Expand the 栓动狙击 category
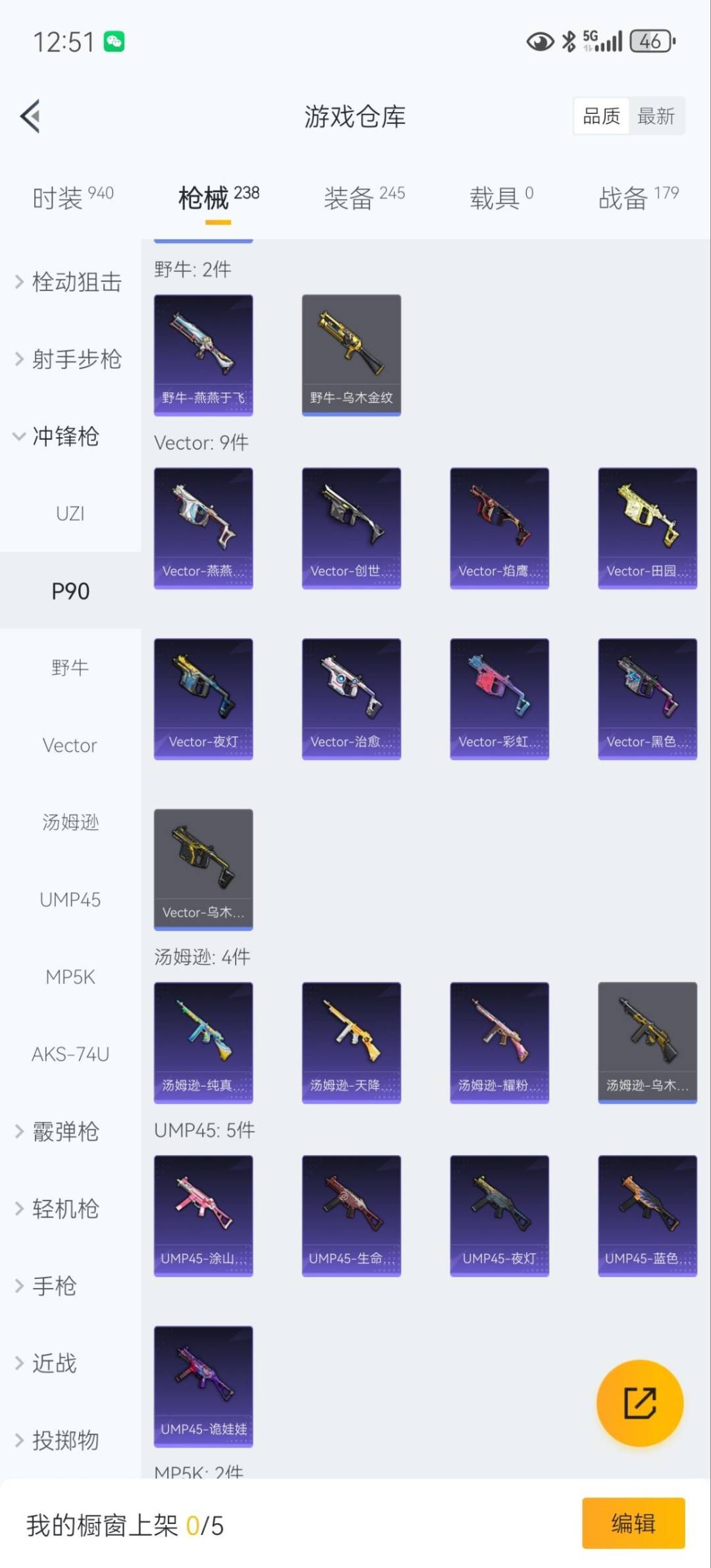Image resolution: width=711 pixels, height=1568 pixels. pos(69,282)
